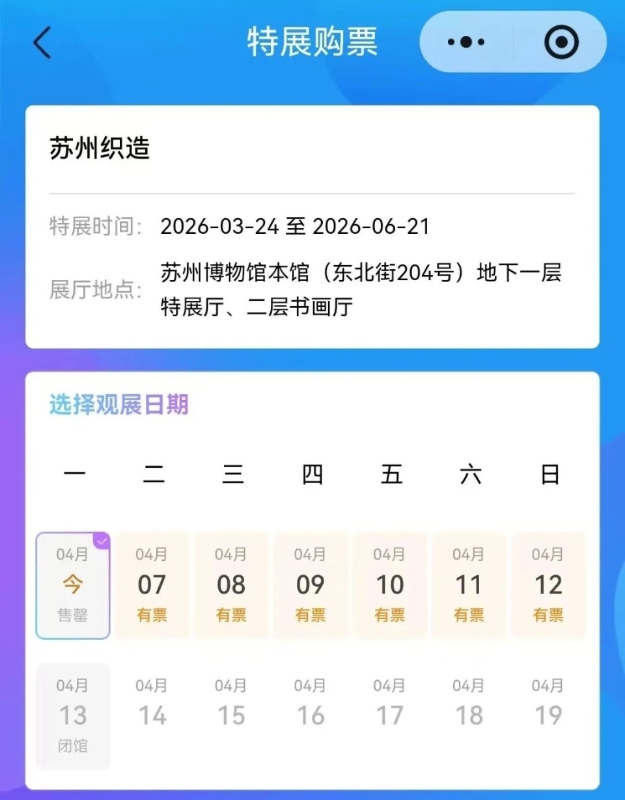This screenshot has width=625, height=800.
Task: Open the mini program more options menu
Action: point(466,42)
